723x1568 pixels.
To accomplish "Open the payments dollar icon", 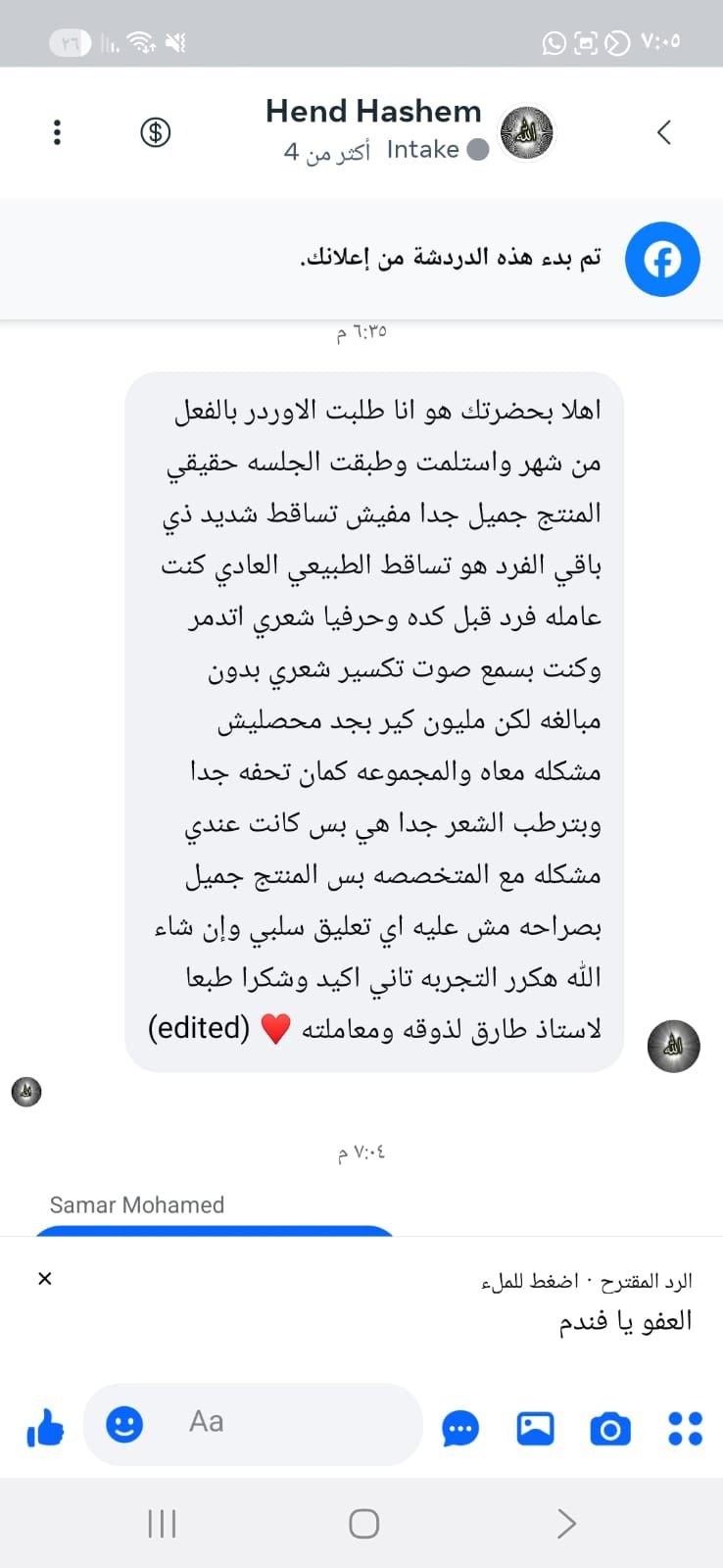I will point(155,130).
